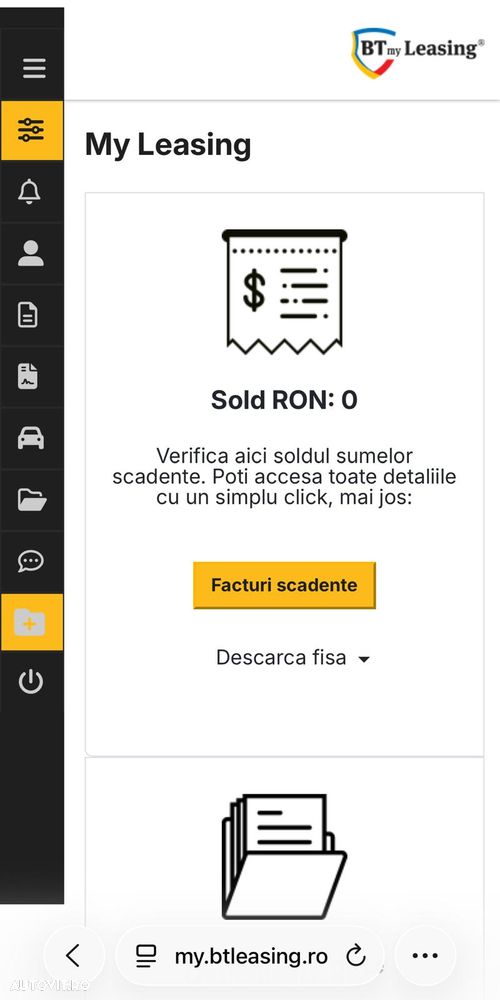The image size is (500, 1000).
Task: Open the browser three-dot options menu
Action: 425,955
